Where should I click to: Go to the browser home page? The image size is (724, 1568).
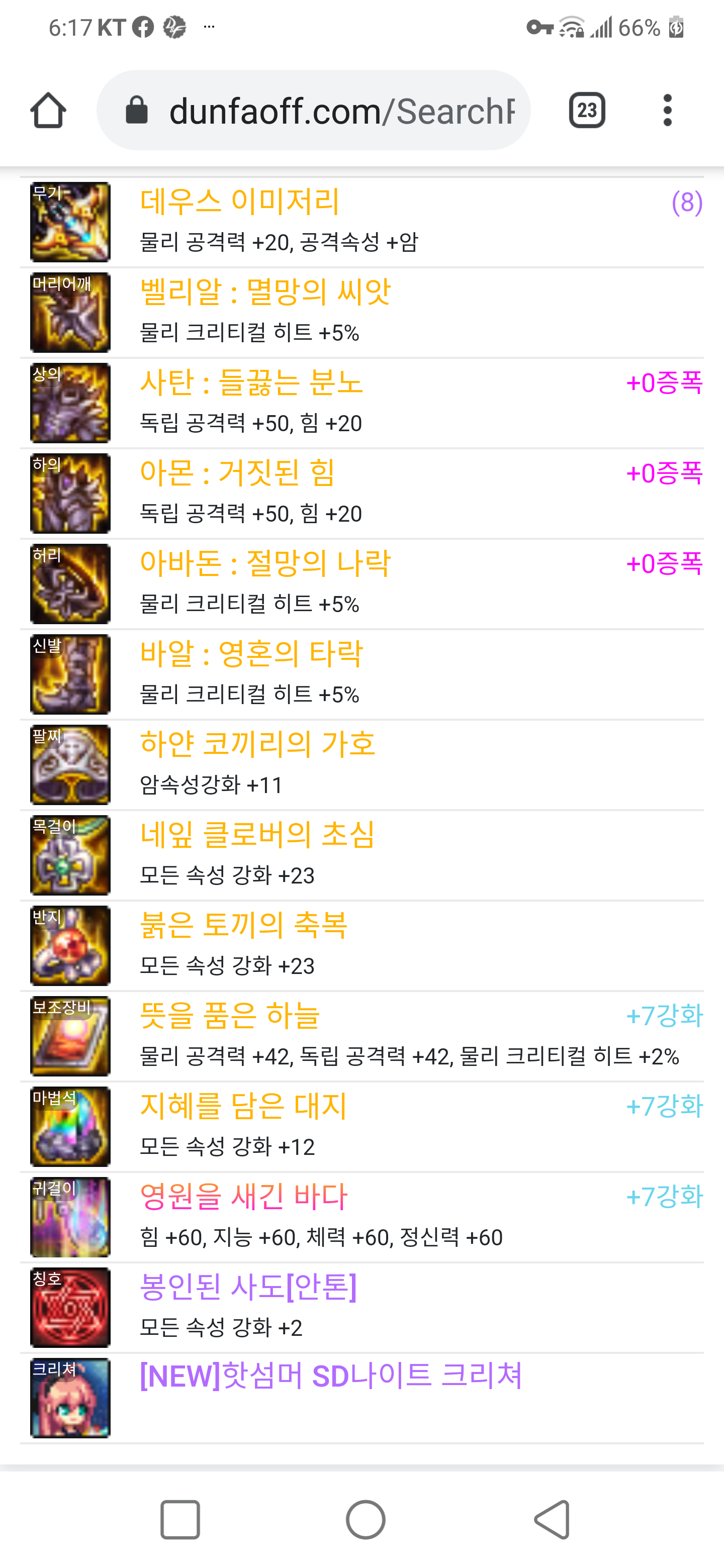click(47, 110)
